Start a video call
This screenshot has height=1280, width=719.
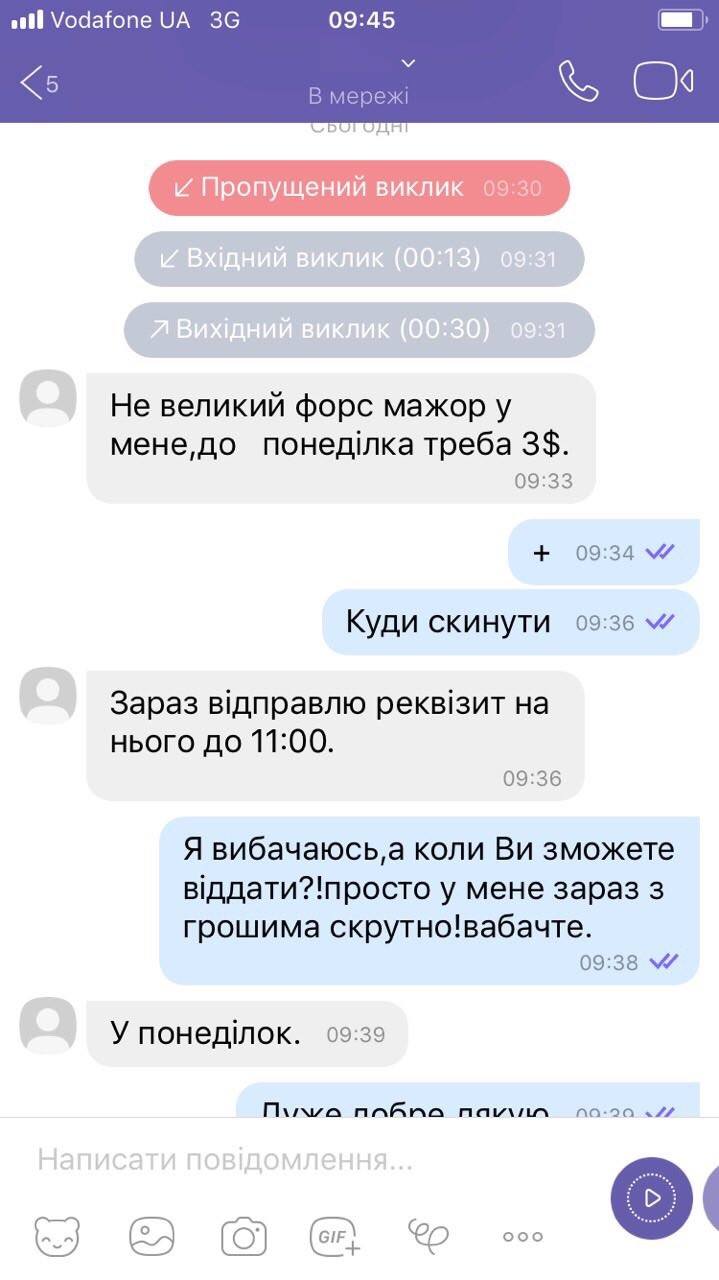tap(663, 82)
